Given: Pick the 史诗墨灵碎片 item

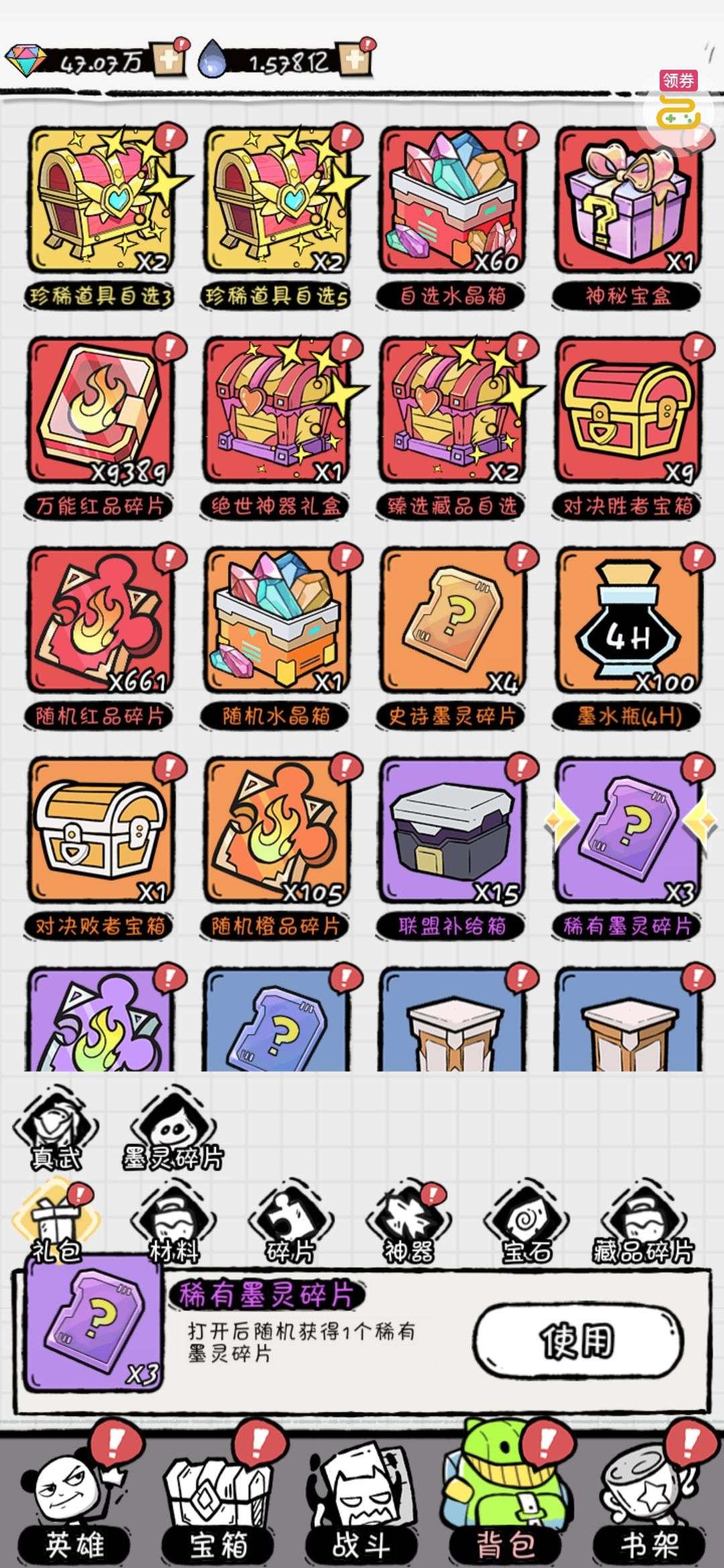Looking at the screenshot, I should pos(451,620).
